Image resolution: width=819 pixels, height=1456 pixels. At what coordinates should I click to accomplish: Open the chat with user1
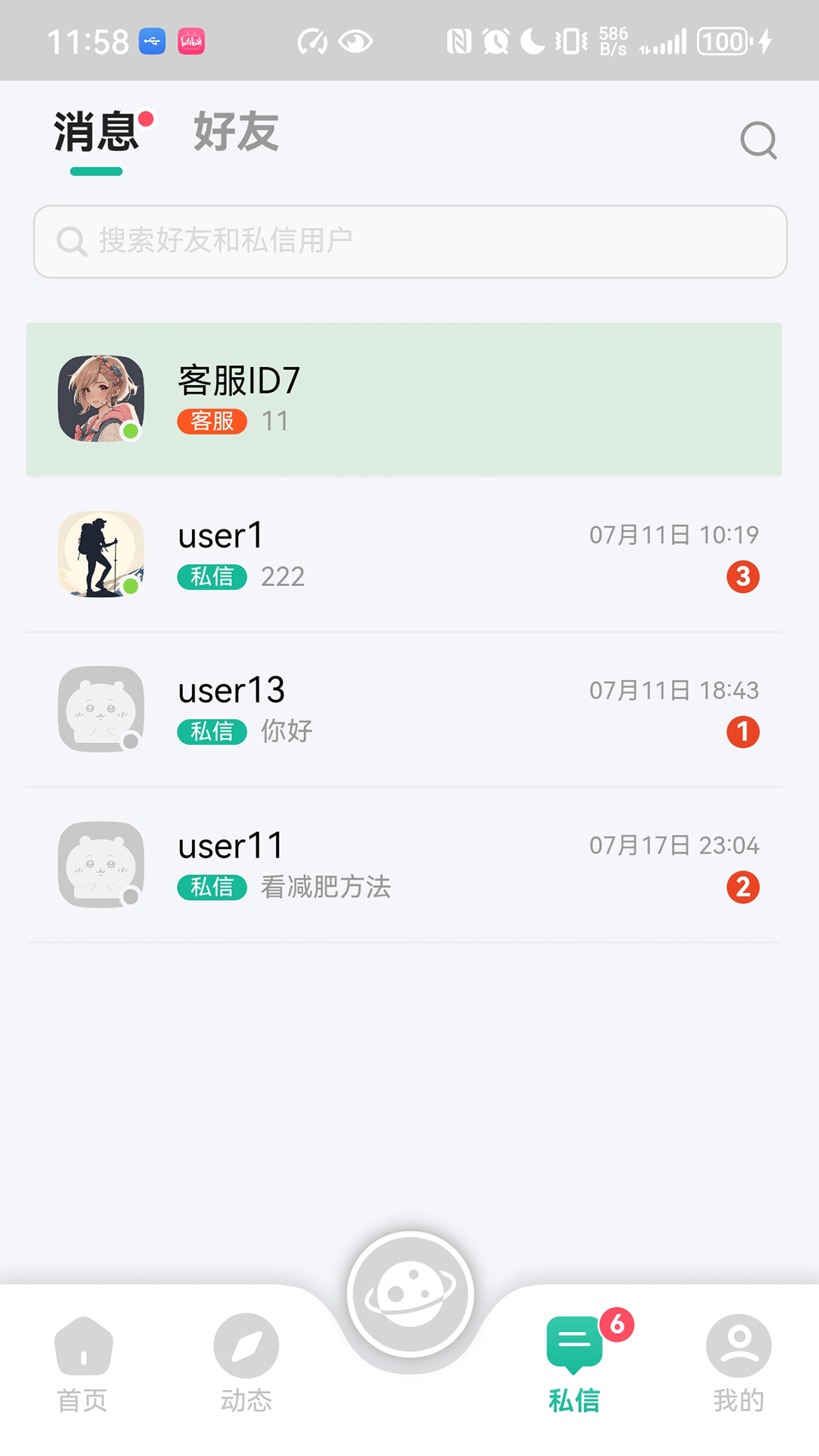404,554
